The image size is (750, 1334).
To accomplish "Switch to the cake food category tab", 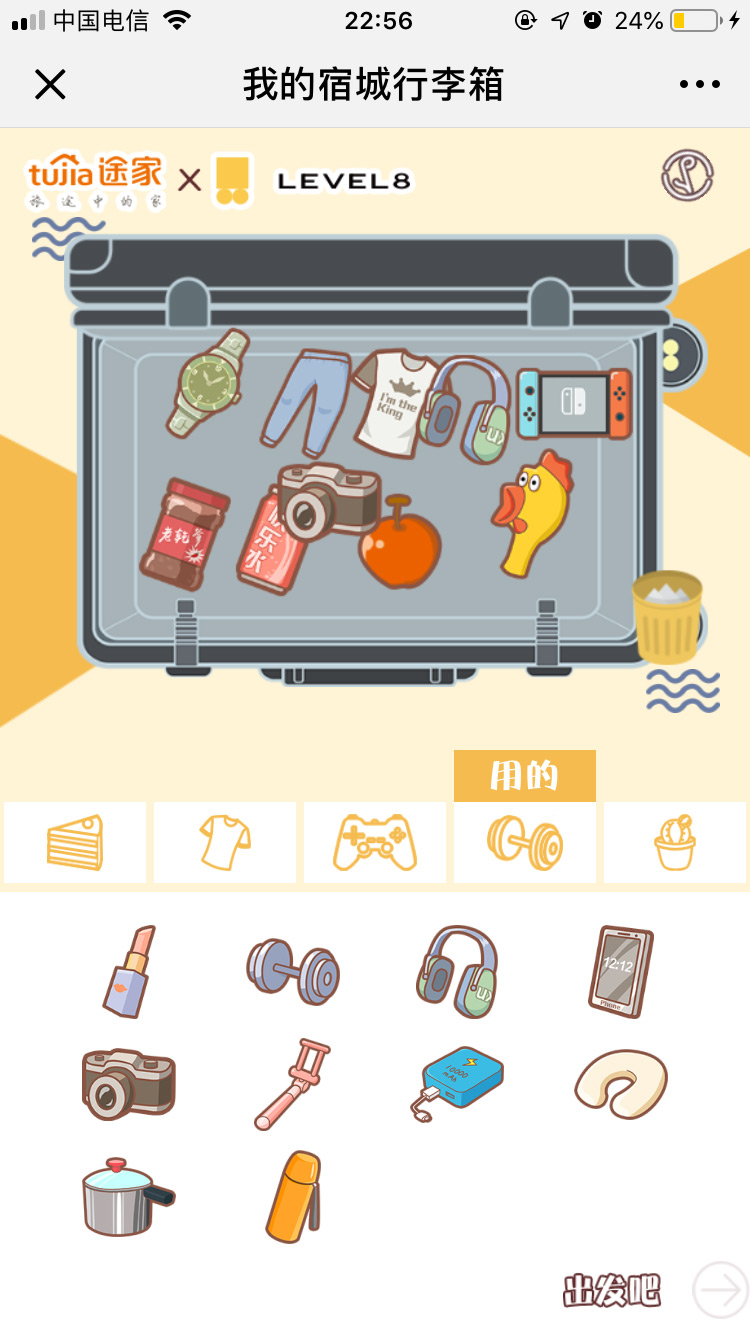I will pos(75,842).
